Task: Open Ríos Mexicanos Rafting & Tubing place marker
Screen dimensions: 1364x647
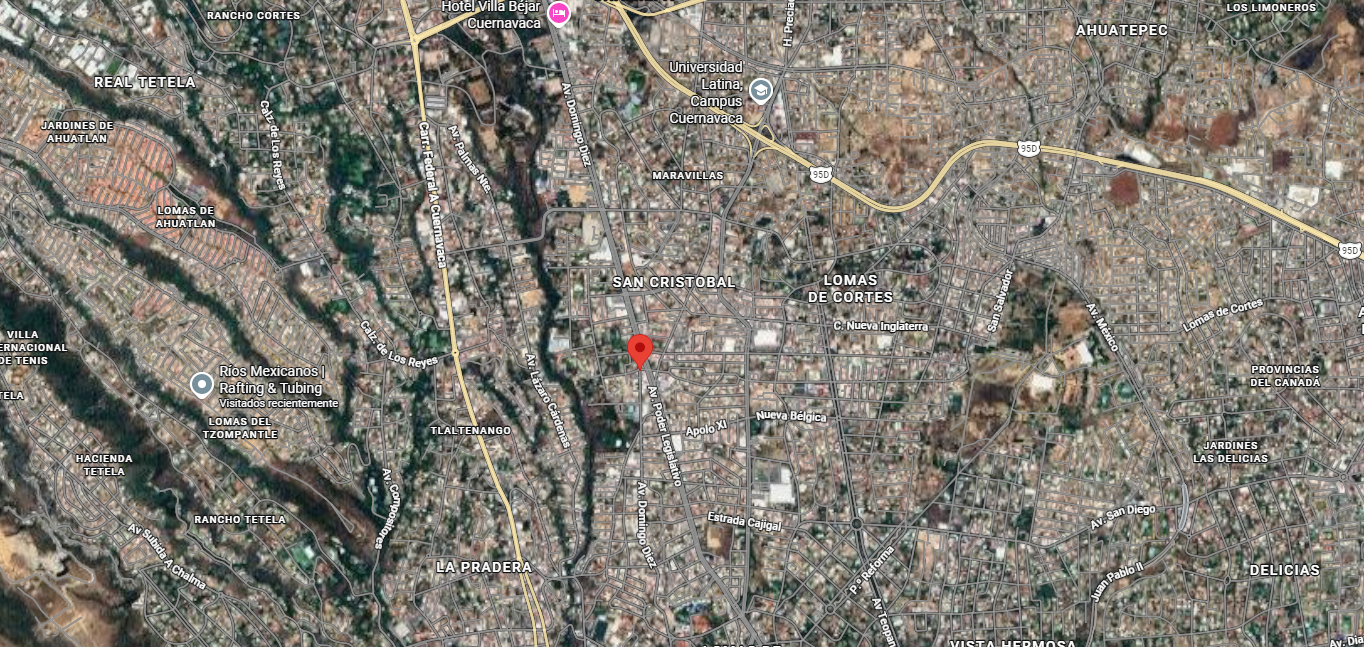Action: (202, 384)
